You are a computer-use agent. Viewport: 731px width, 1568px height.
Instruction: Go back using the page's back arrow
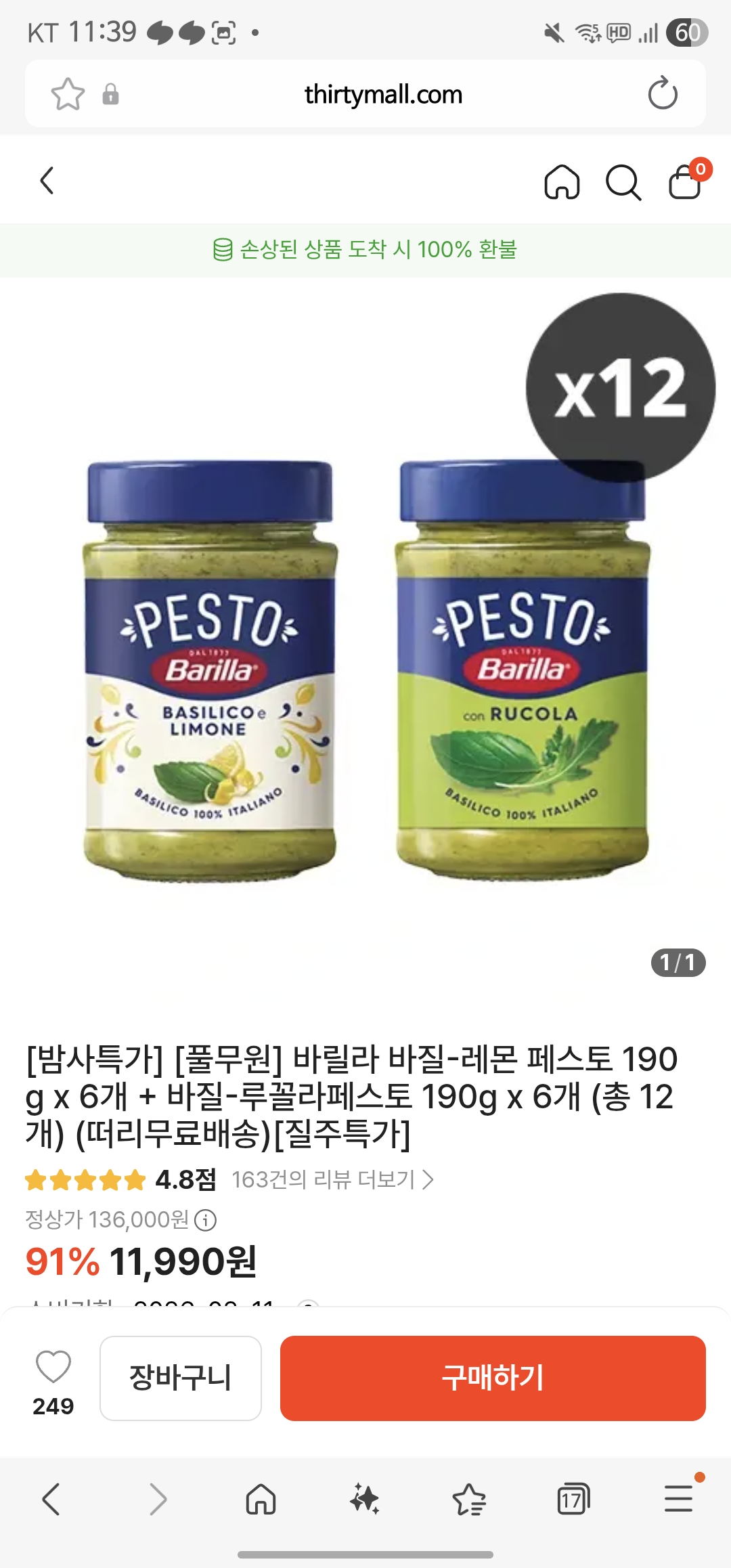tap(47, 181)
